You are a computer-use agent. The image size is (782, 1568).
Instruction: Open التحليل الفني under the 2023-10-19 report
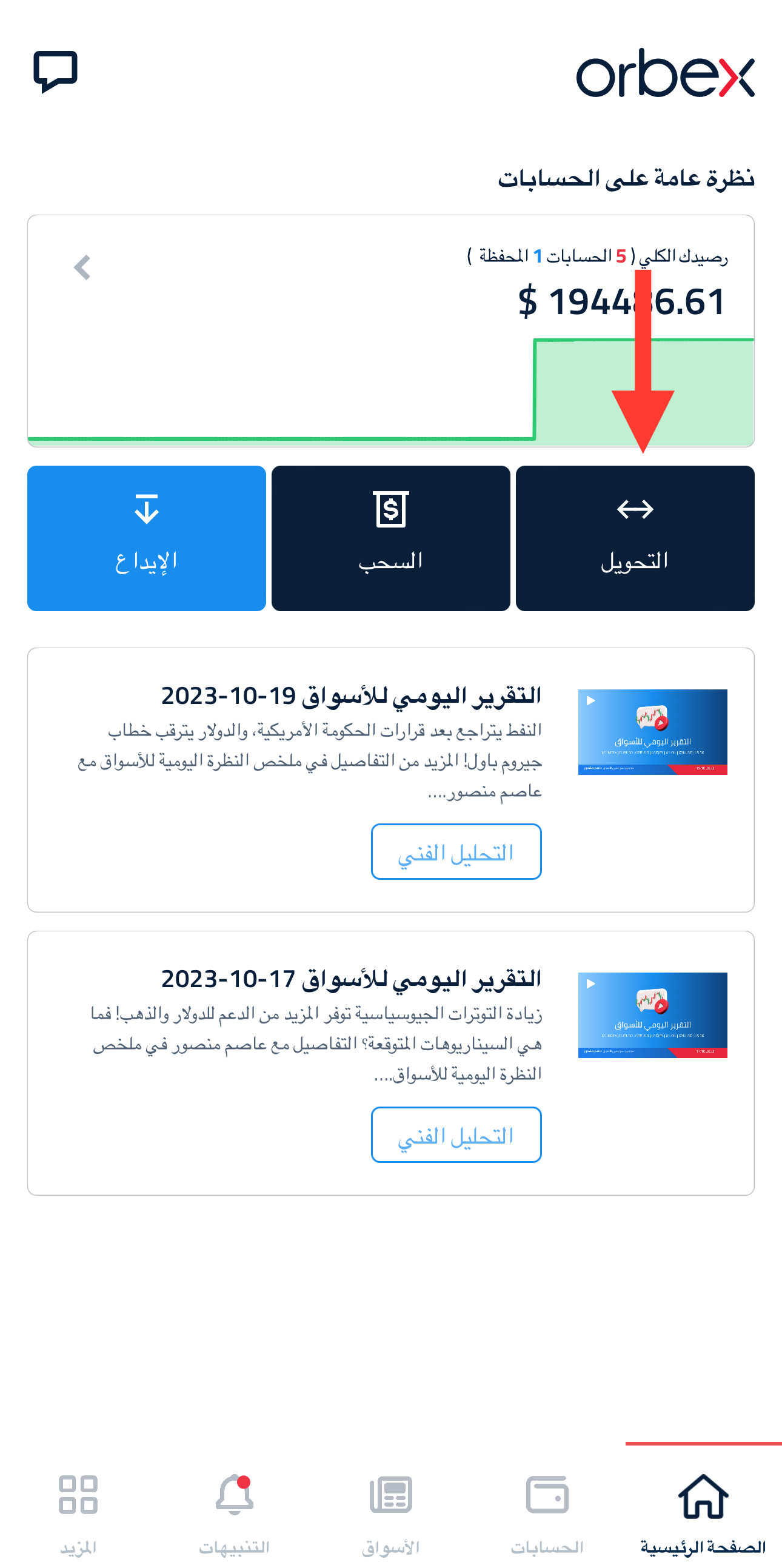coord(456,851)
